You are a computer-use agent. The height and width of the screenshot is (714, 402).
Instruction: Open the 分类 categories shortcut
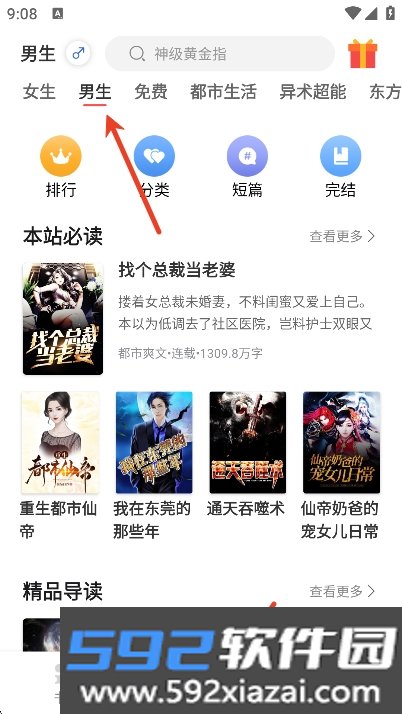tap(154, 167)
